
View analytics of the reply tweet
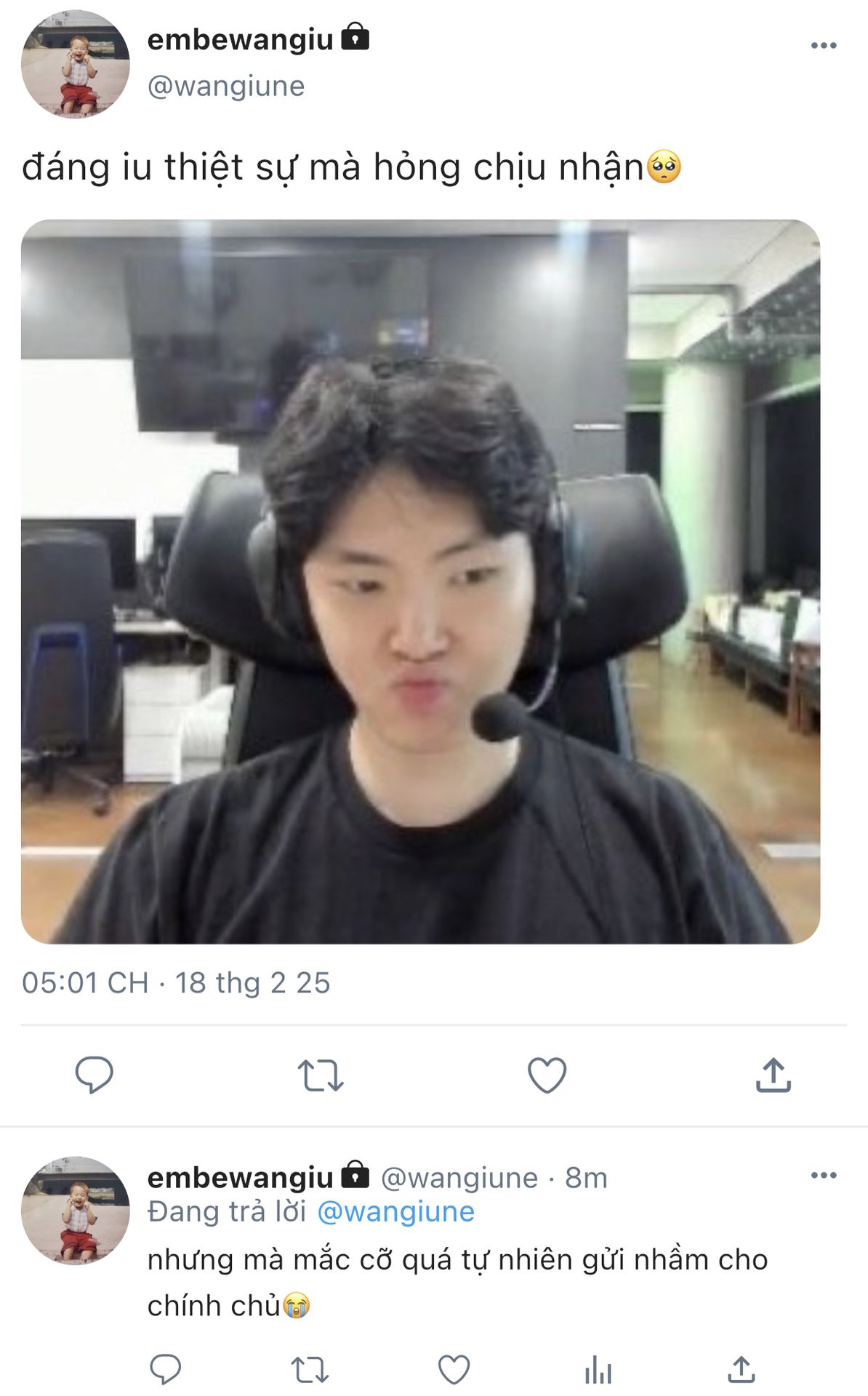click(x=598, y=1370)
